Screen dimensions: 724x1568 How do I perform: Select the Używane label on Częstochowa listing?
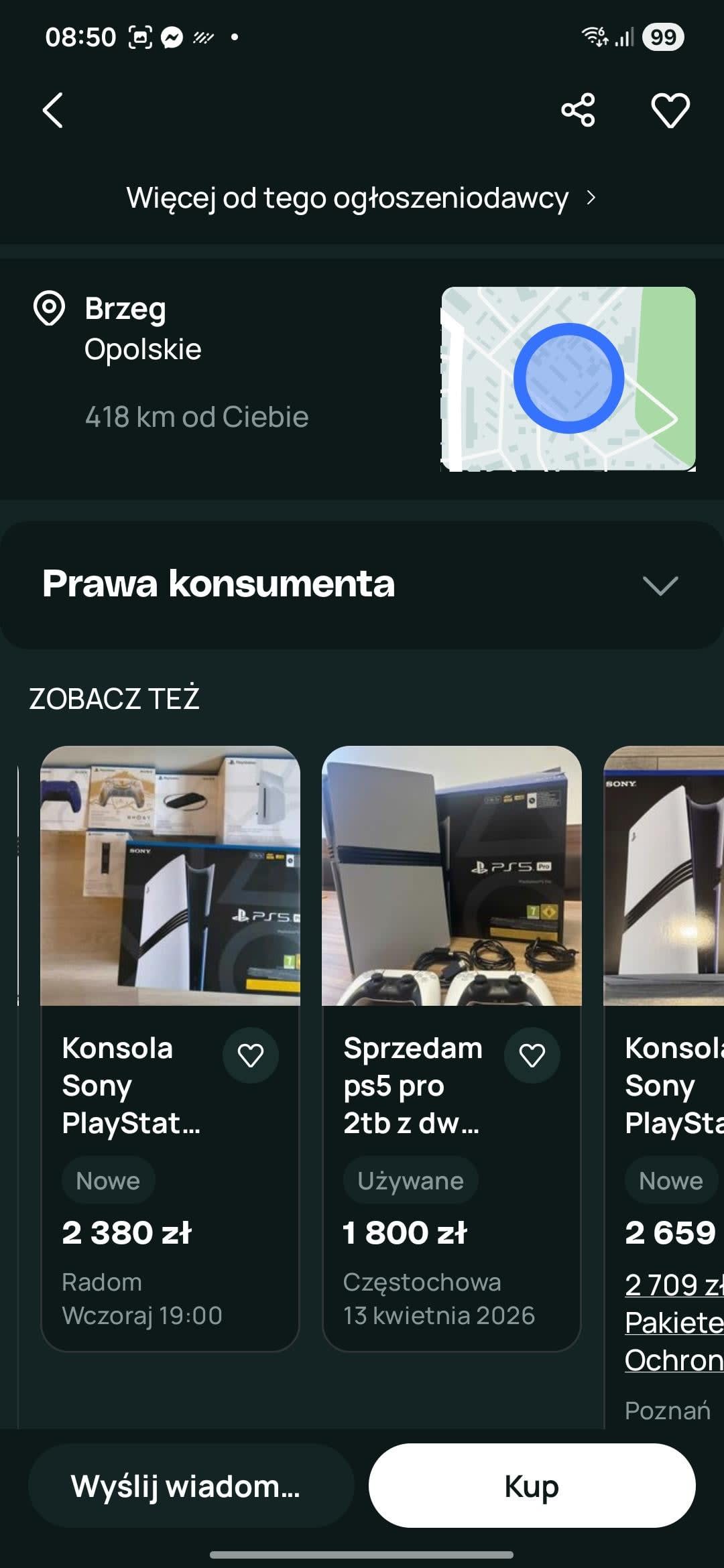point(410,1181)
